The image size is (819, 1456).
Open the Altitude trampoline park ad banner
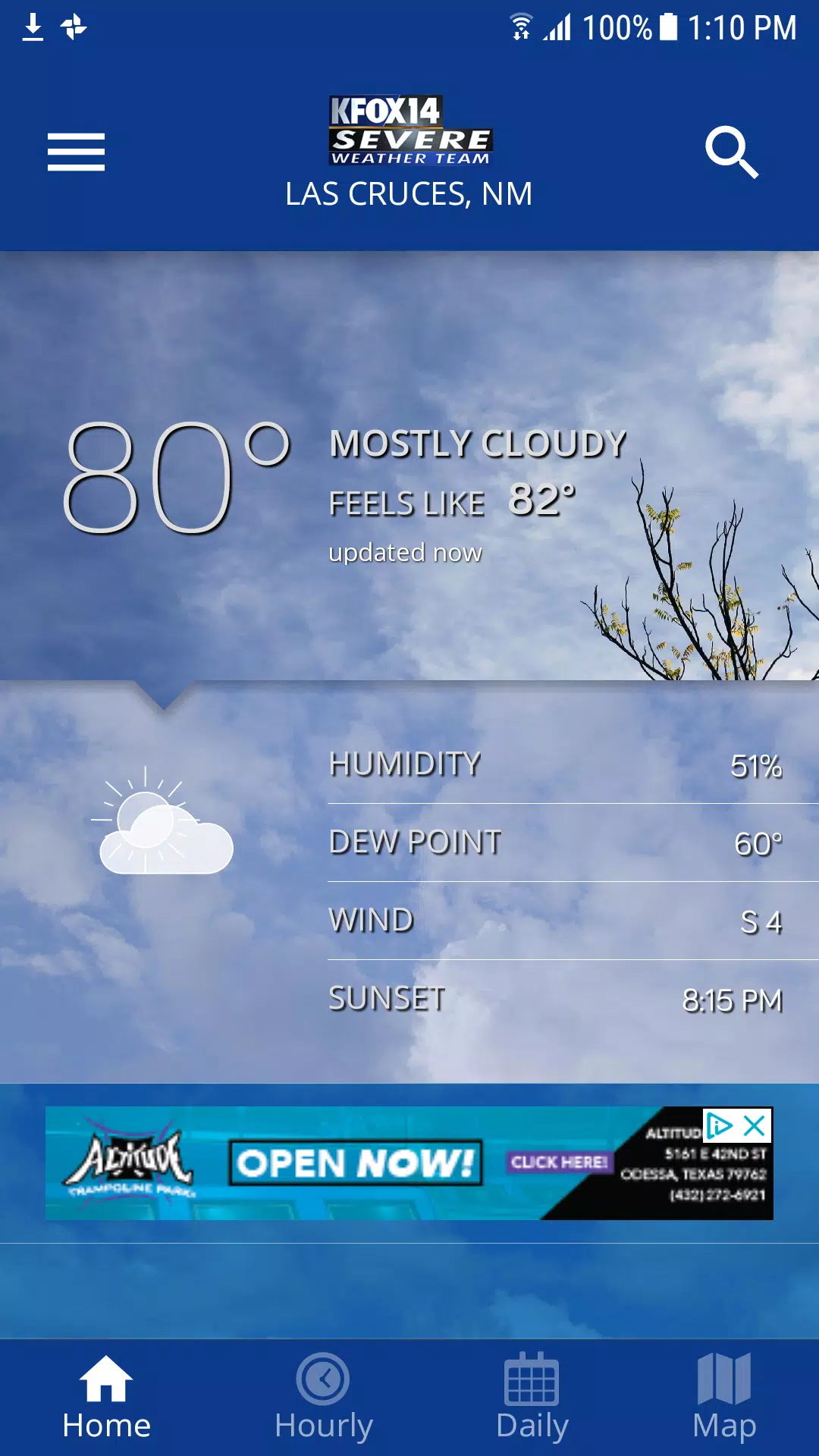point(356,1163)
